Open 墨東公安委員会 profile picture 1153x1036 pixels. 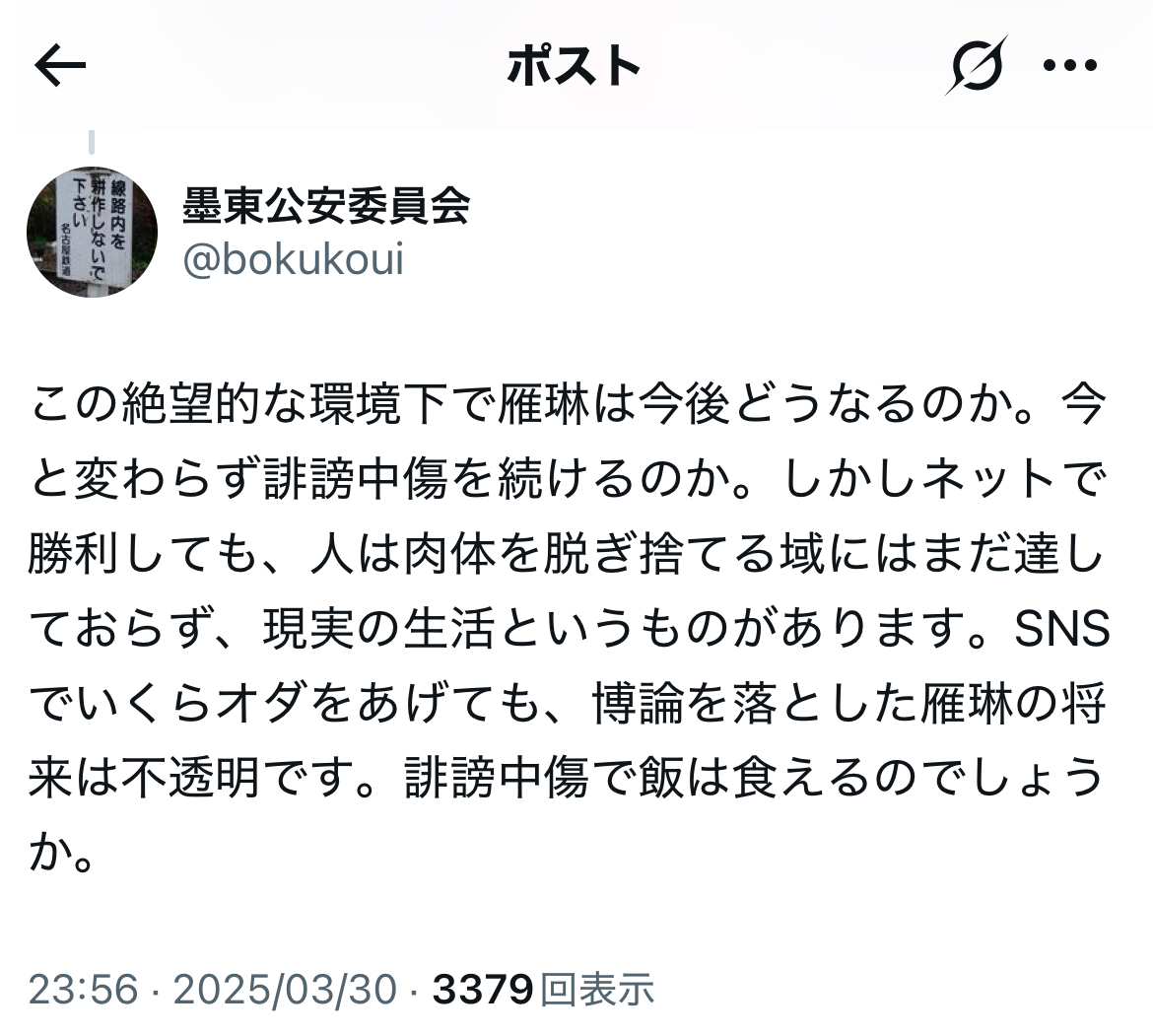point(92,232)
